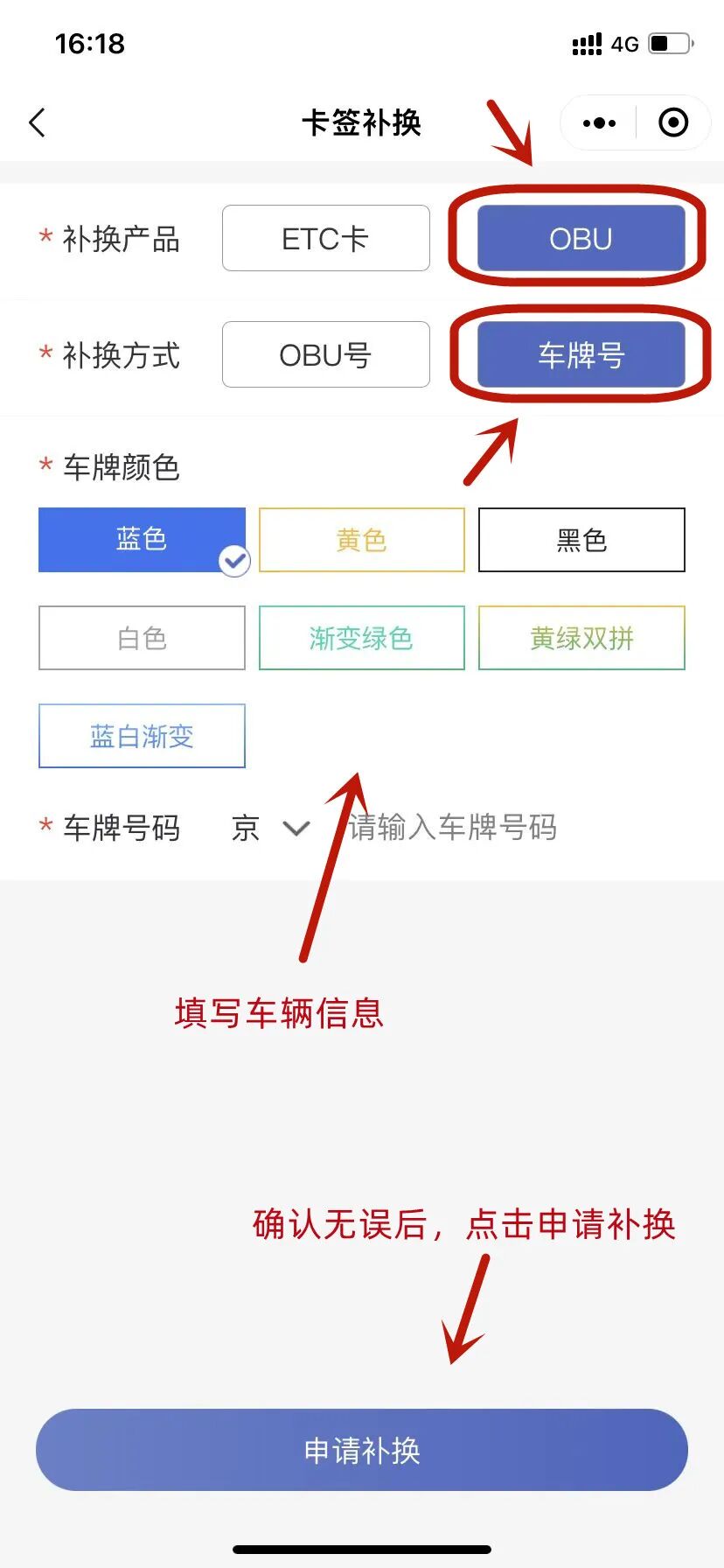Tap the battery status icon
724x1568 pixels.
tap(670, 44)
